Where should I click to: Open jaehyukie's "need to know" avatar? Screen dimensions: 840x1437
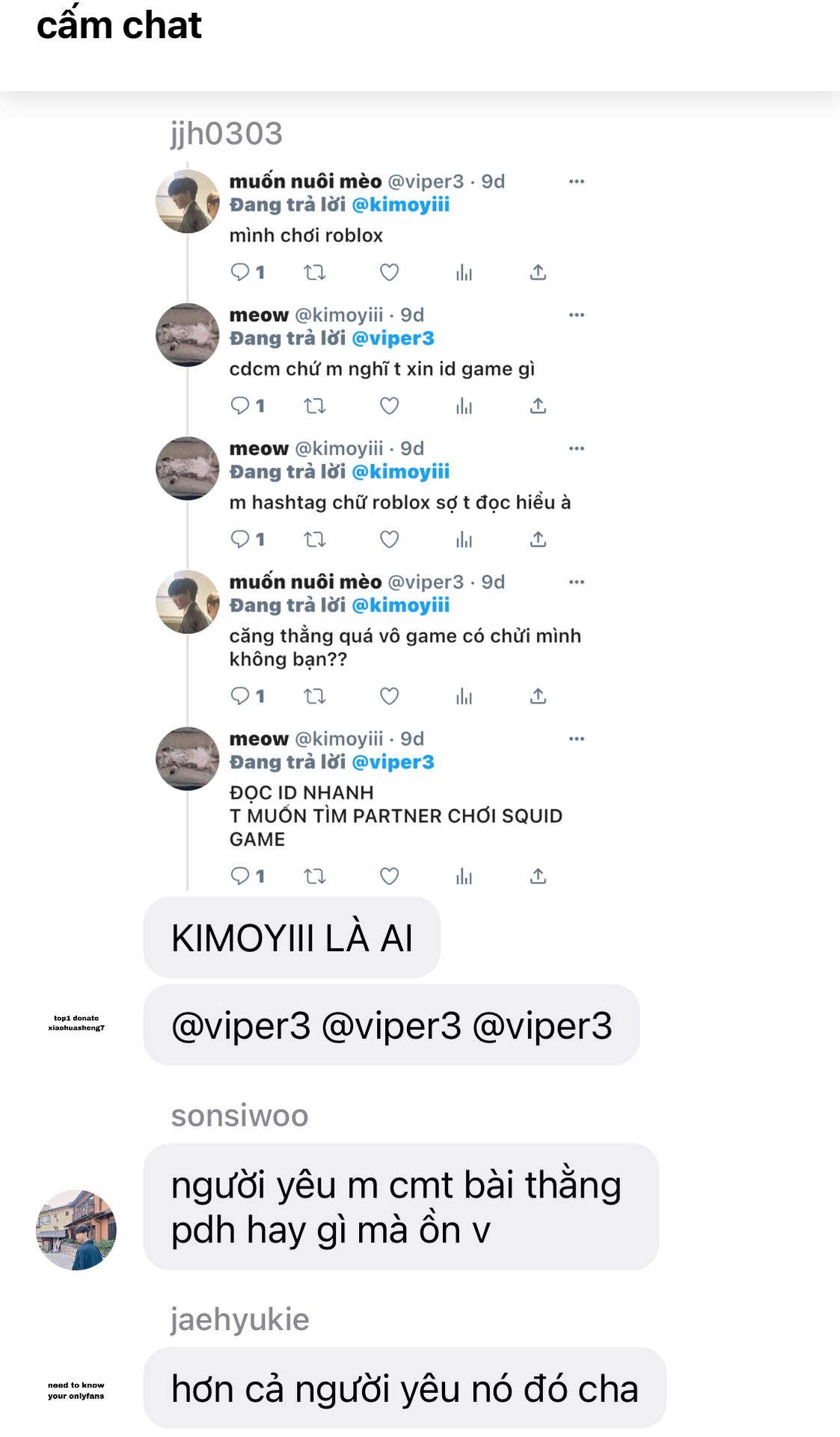point(76,1390)
